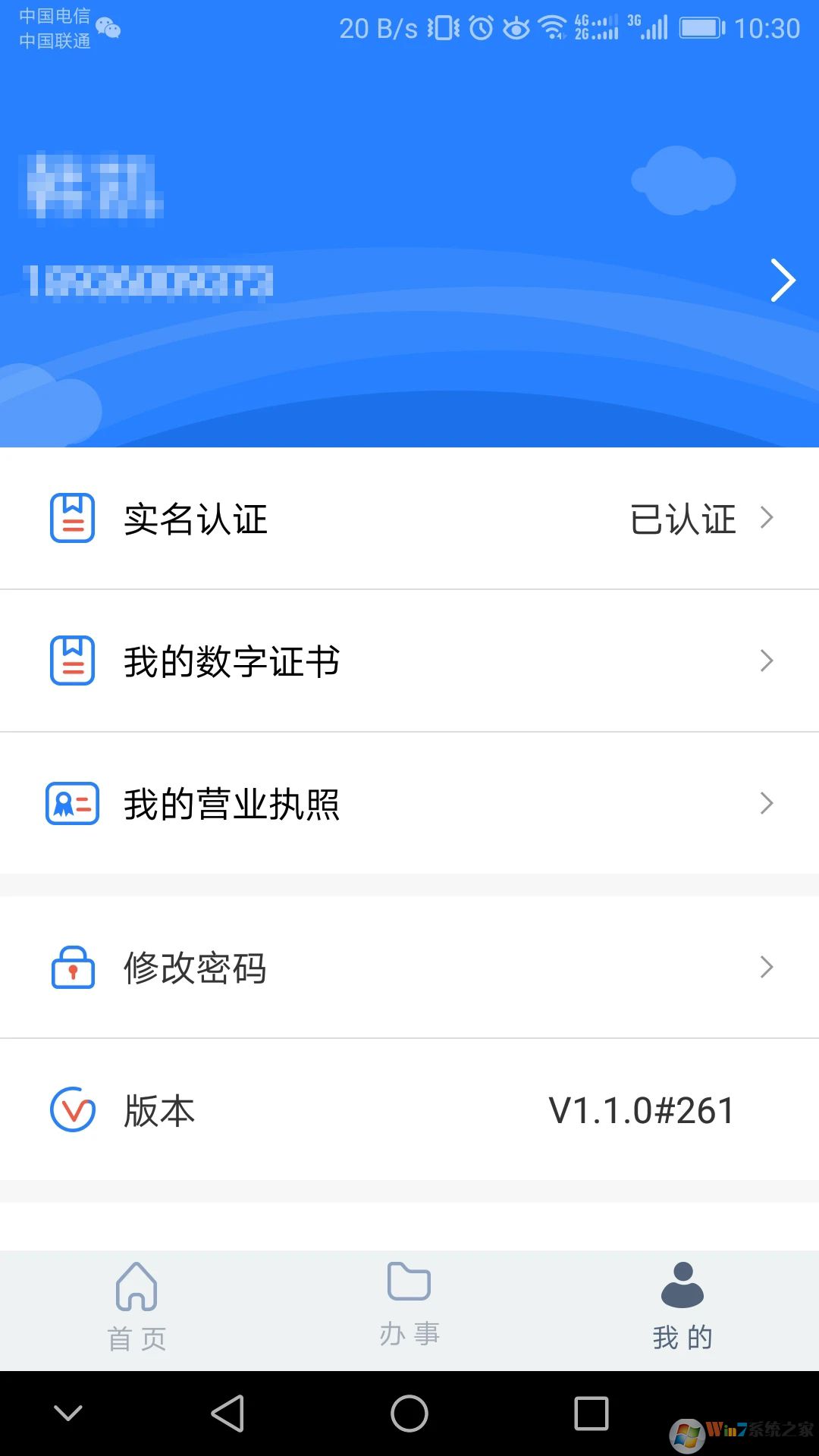The image size is (819, 1456).
Task: Tap the system back button
Action: 227,1414
